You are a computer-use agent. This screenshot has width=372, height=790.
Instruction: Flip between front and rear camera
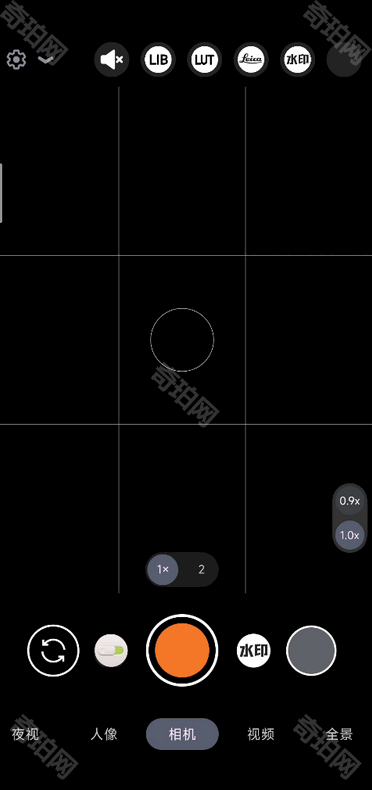(x=53, y=650)
